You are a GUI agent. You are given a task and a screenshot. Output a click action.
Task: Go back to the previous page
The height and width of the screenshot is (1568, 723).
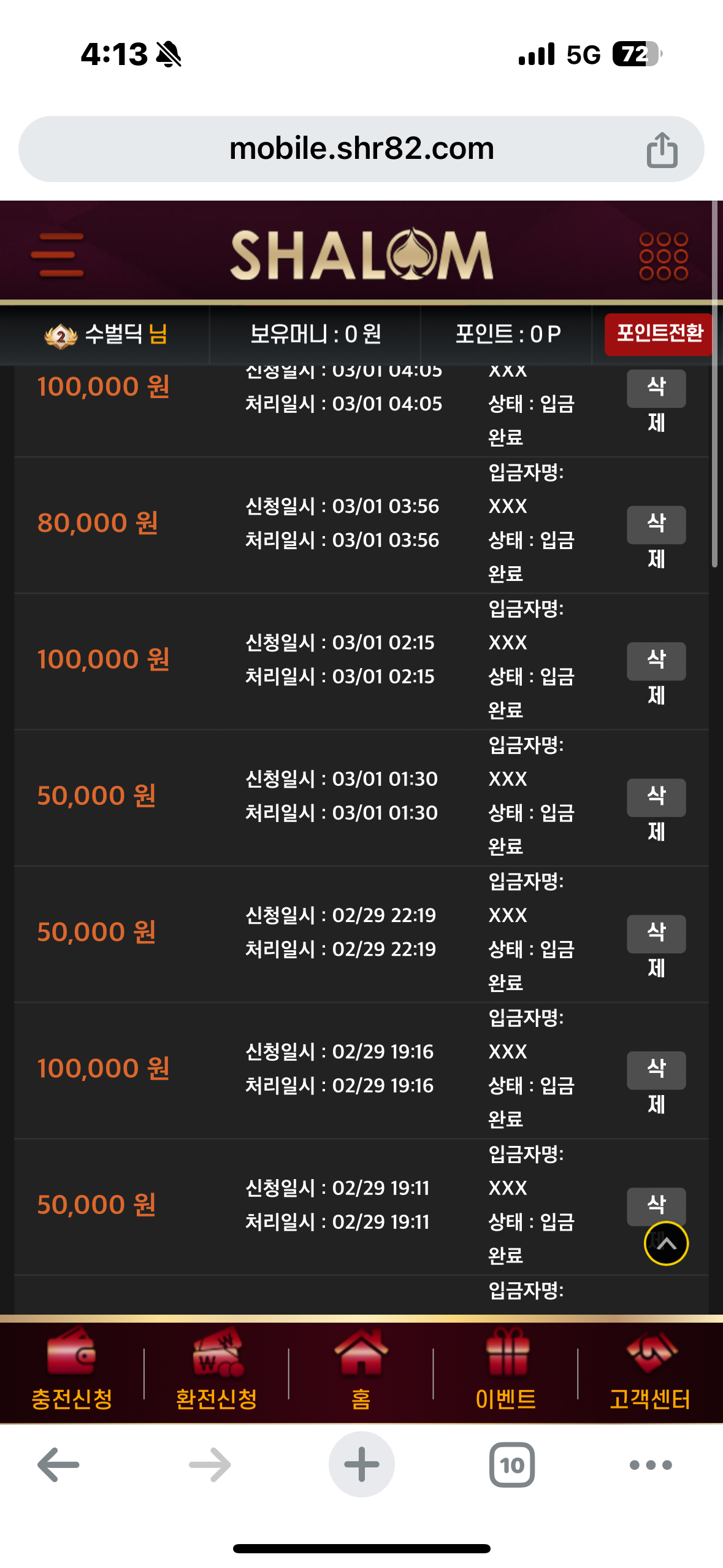[x=58, y=1464]
